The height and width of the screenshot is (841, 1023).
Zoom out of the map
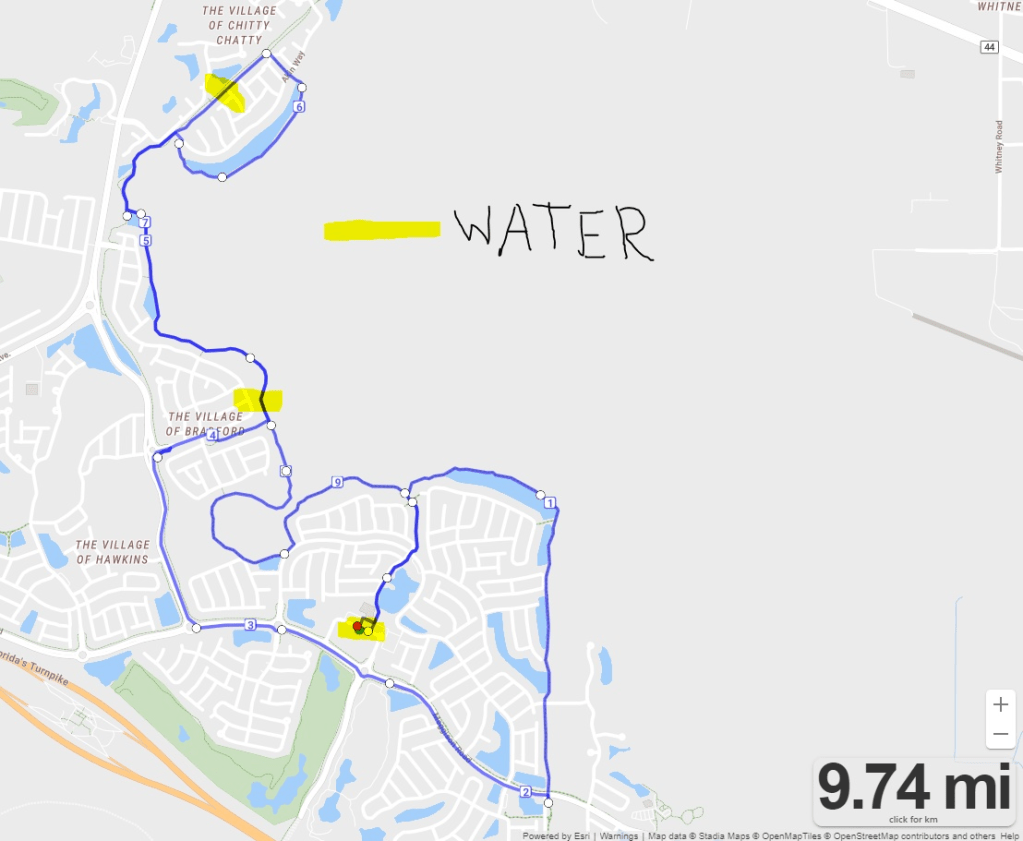click(1000, 736)
